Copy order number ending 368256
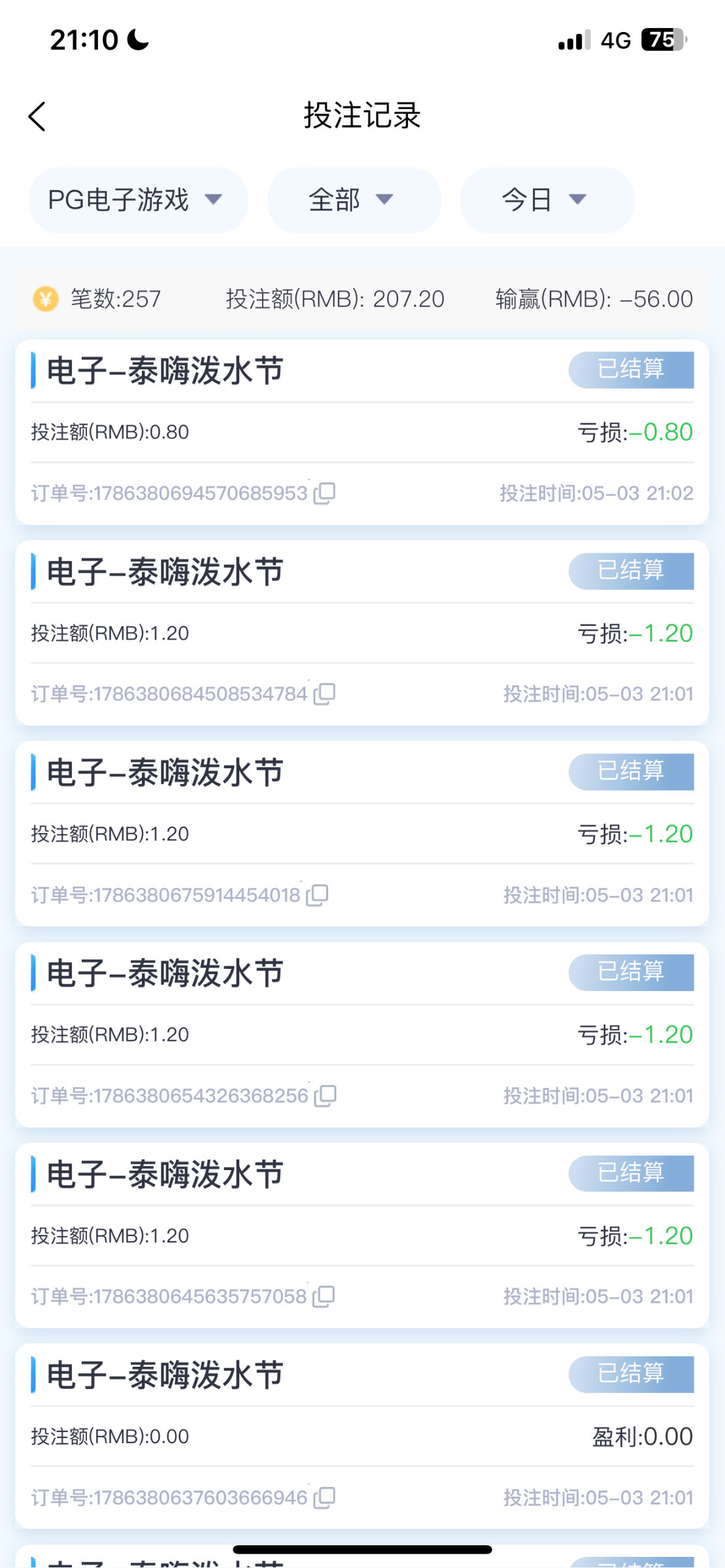725x1568 pixels. click(326, 1096)
